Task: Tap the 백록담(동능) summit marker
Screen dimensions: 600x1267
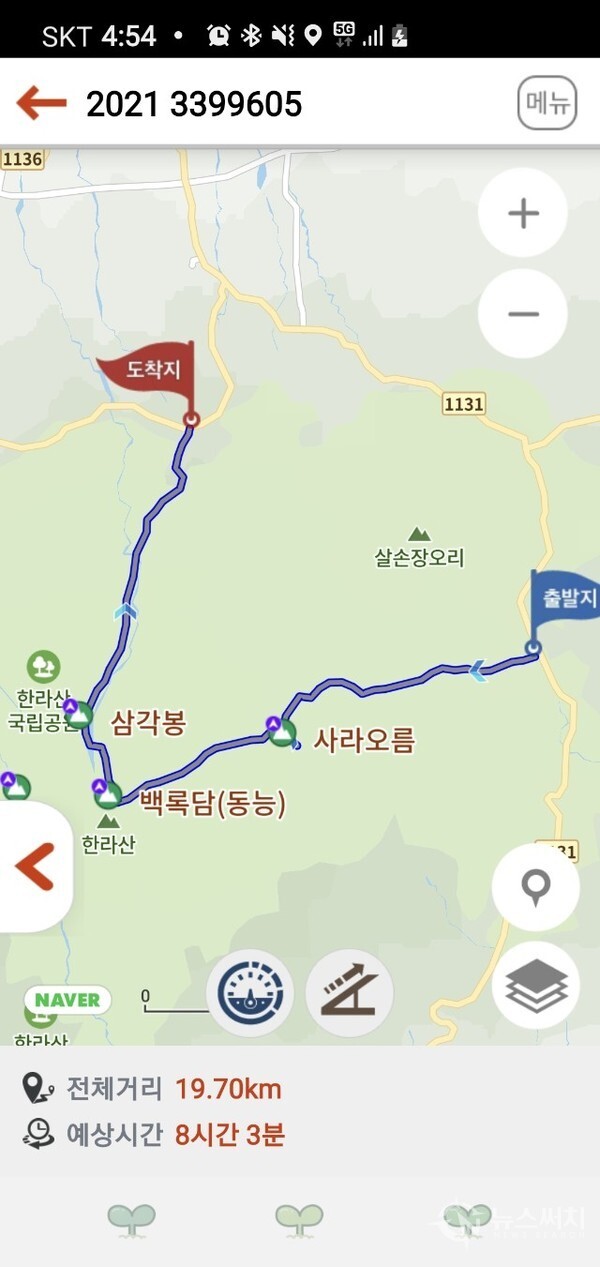Action: coord(107,794)
